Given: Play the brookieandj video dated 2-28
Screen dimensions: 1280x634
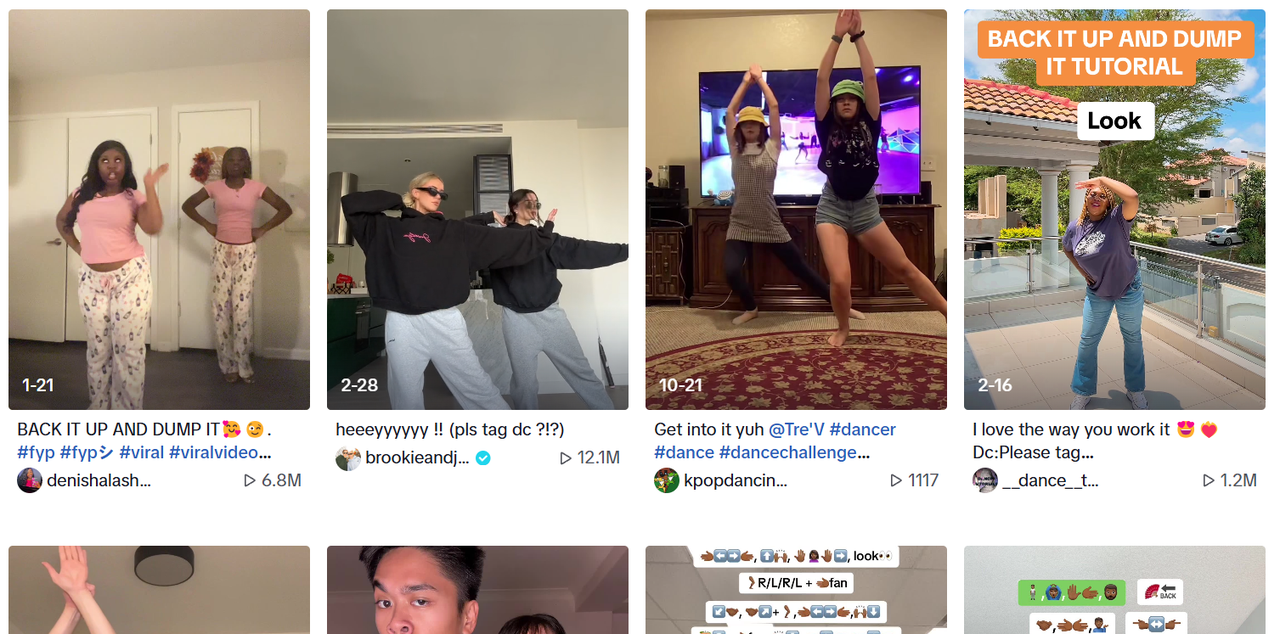Looking at the screenshot, I should 477,210.
